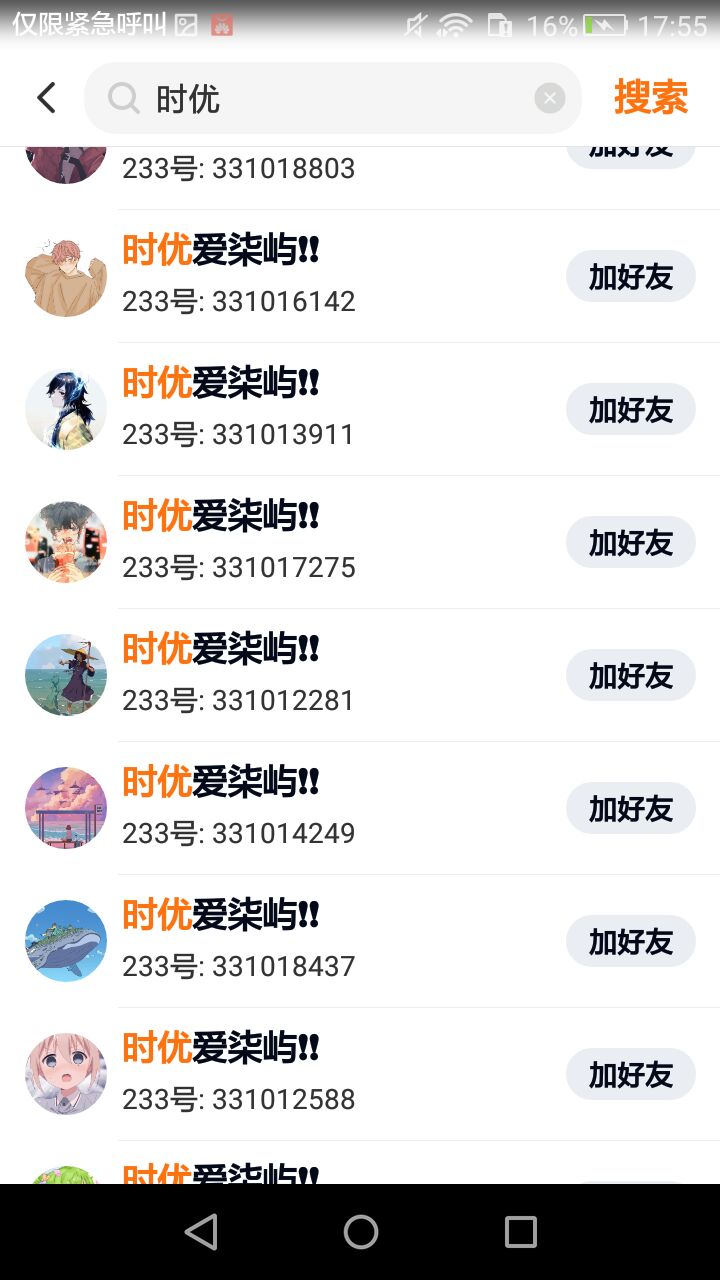Tap the orange 搜索 button
Viewport: 720px width, 1280px height.
click(651, 98)
